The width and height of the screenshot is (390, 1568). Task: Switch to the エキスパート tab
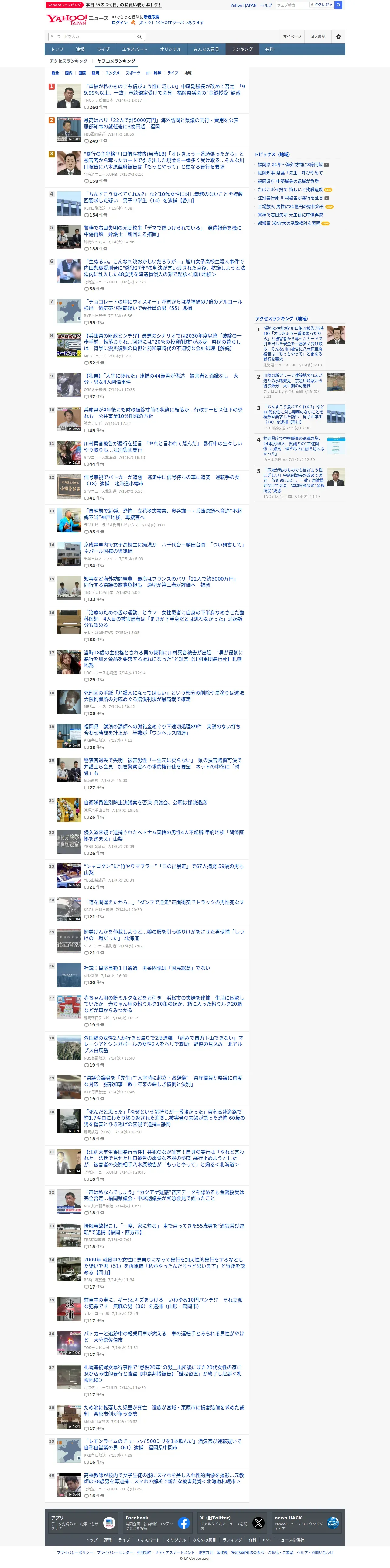tap(134, 49)
